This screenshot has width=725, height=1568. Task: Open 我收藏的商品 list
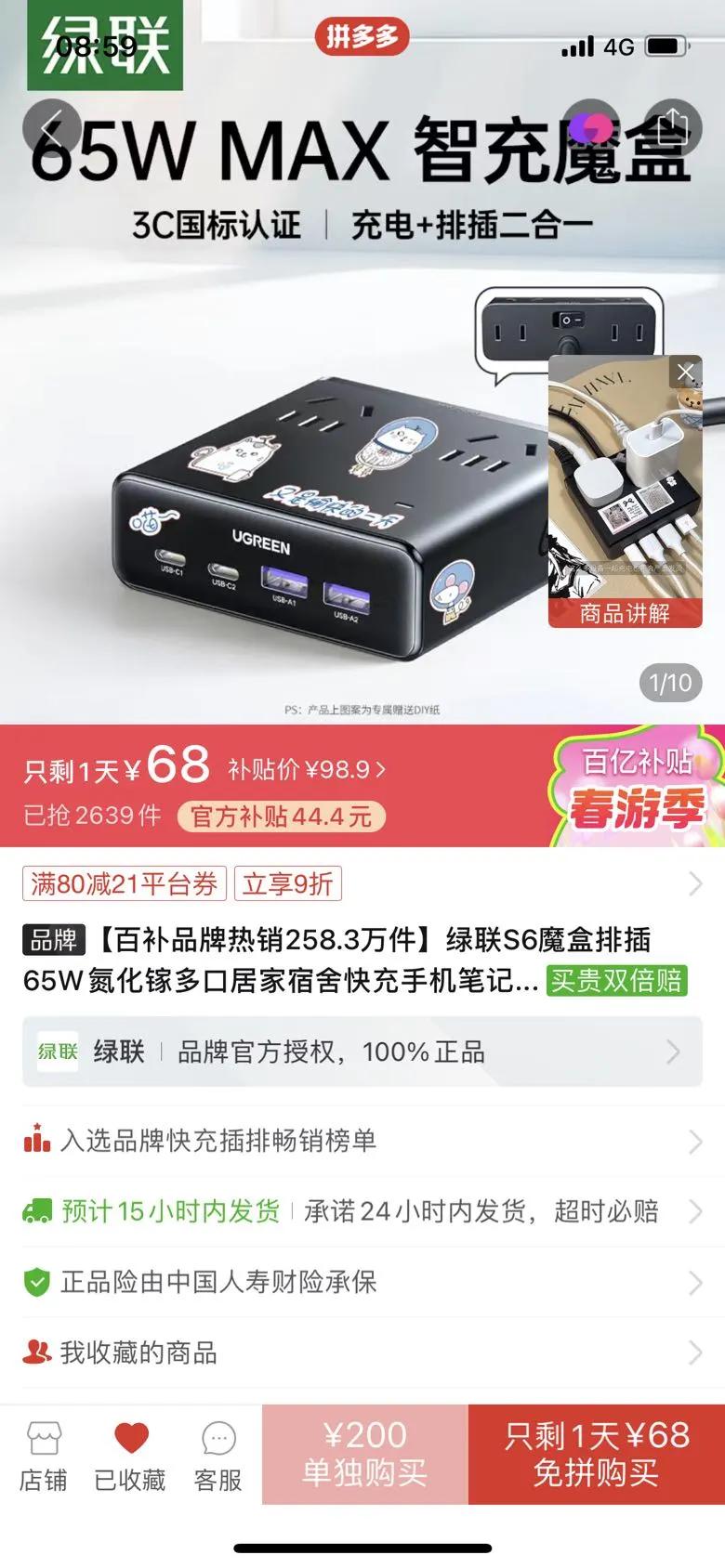click(362, 1352)
